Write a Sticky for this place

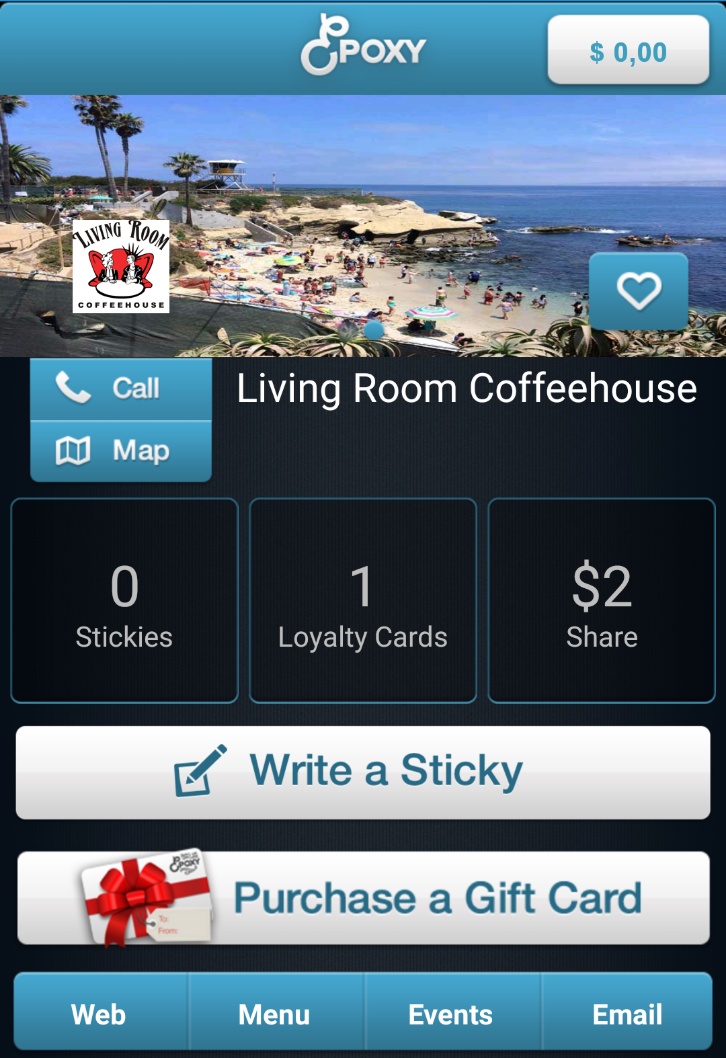(x=362, y=772)
